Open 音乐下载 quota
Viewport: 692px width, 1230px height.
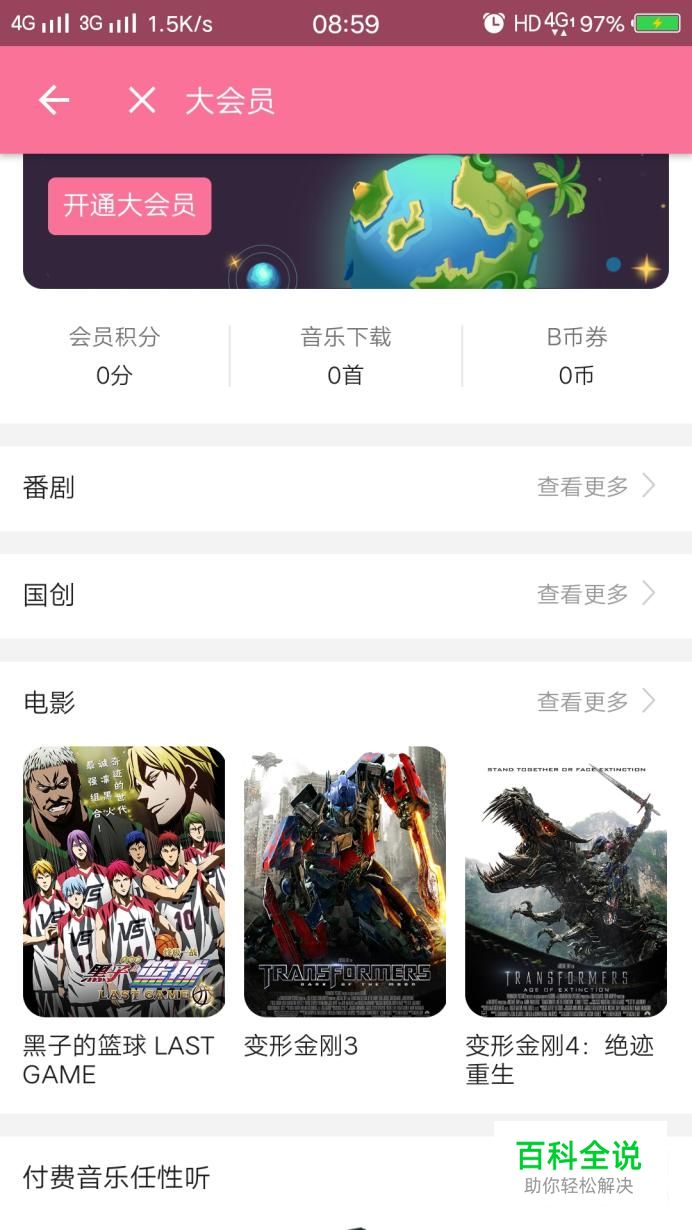(x=345, y=356)
